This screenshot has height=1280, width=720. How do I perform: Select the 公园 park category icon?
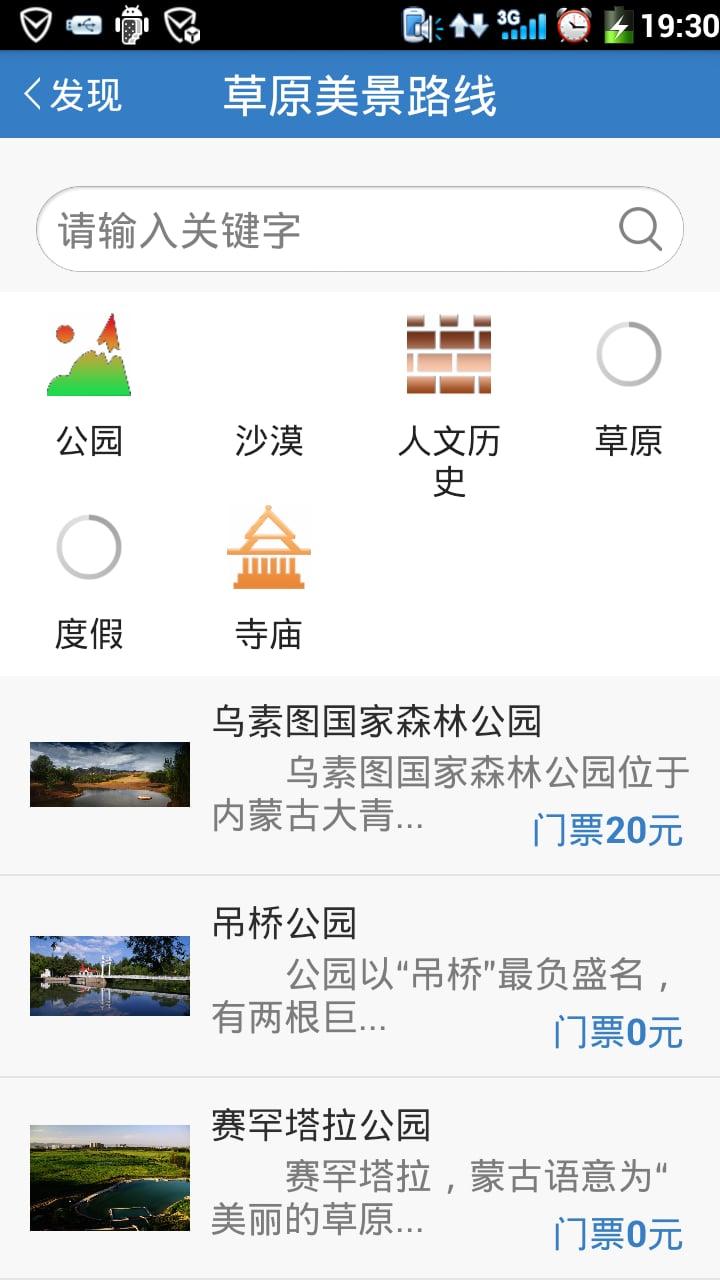tap(90, 355)
